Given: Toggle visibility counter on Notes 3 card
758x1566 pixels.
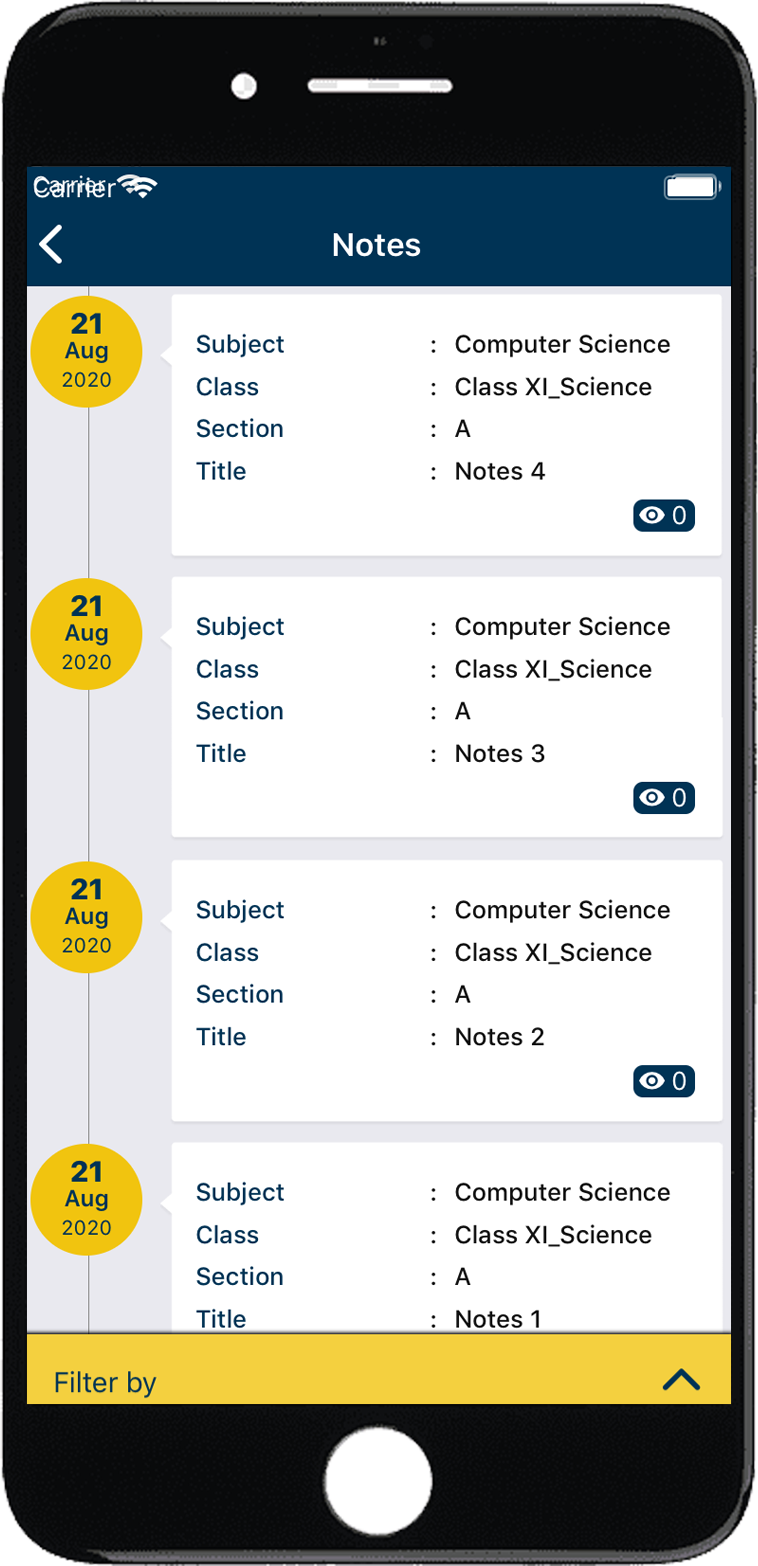Looking at the screenshot, I should (664, 798).
